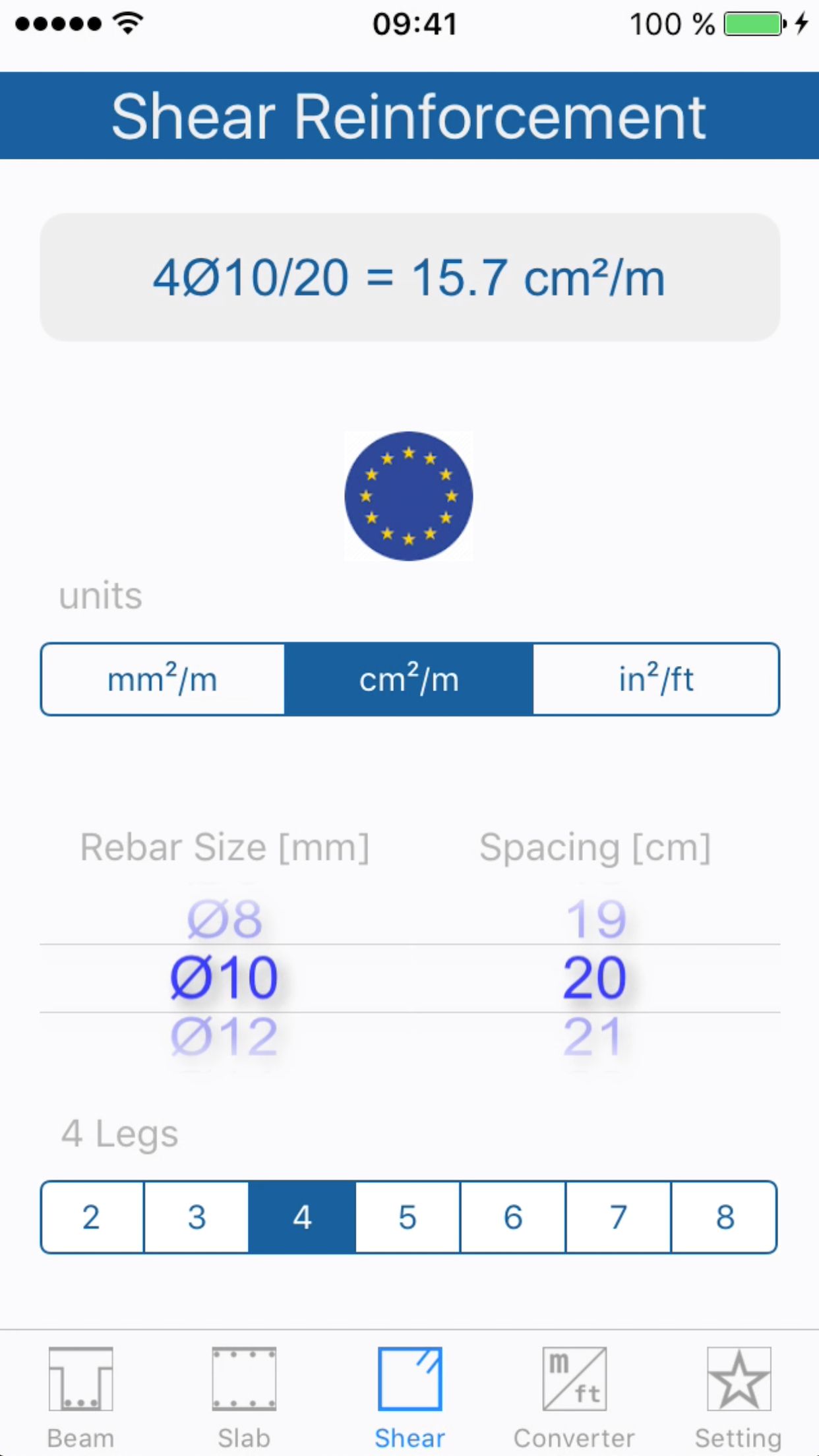The image size is (819, 1456).
Task: Select Ø12 rebar size
Action: pos(224,1035)
